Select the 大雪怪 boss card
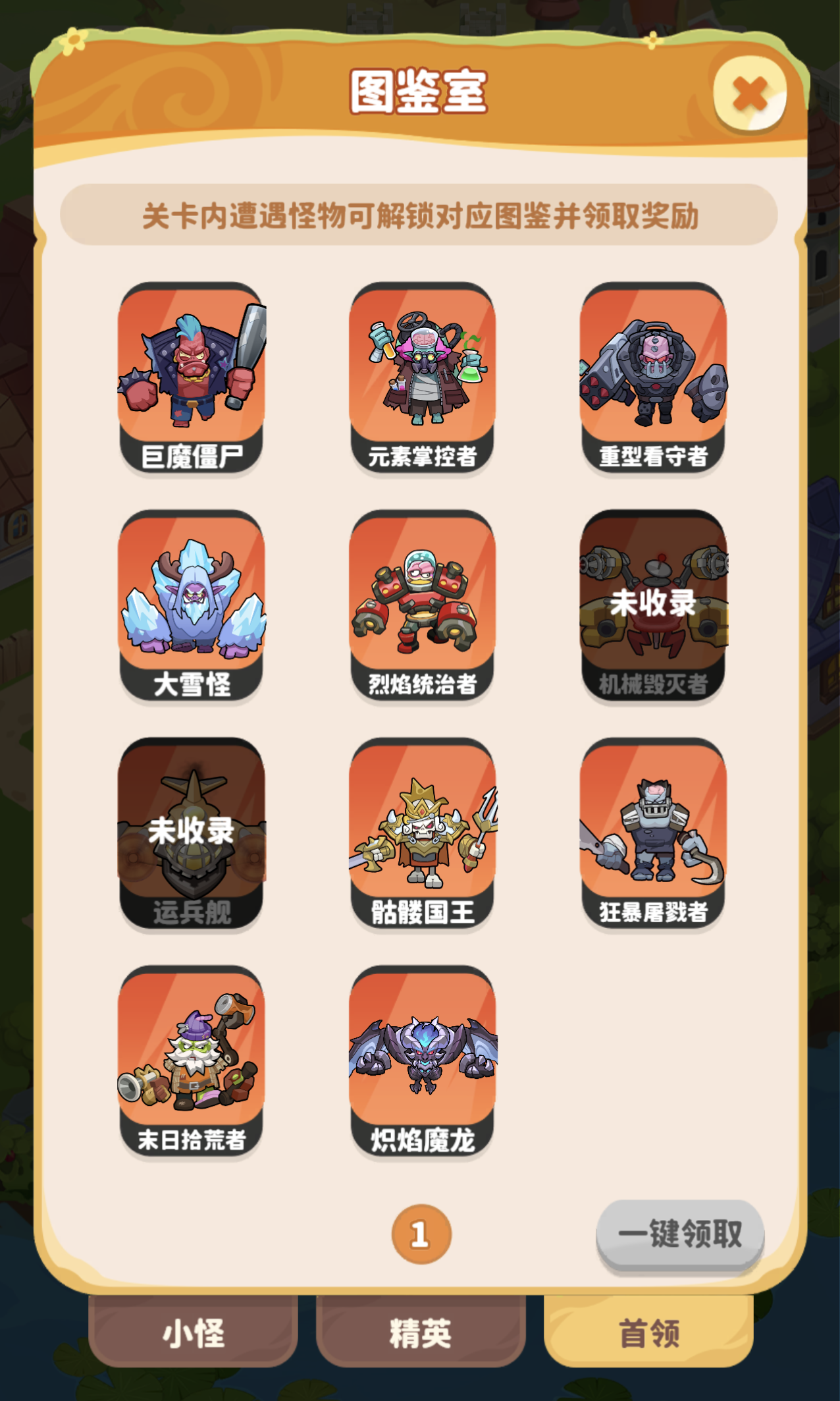This screenshot has width=840, height=1401. 192,605
